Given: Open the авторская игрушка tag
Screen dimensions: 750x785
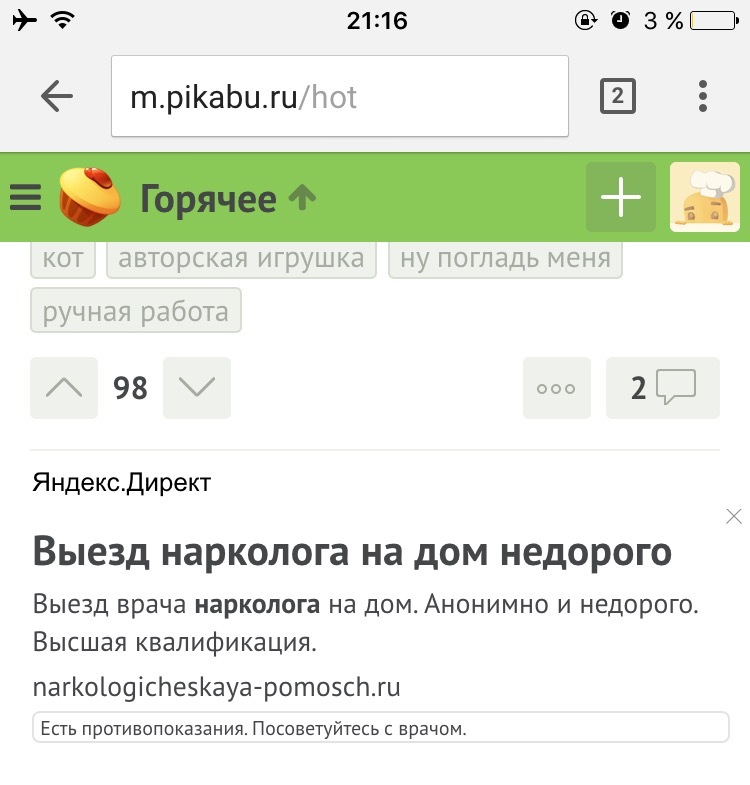Looking at the screenshot, I should click(241, 259).
